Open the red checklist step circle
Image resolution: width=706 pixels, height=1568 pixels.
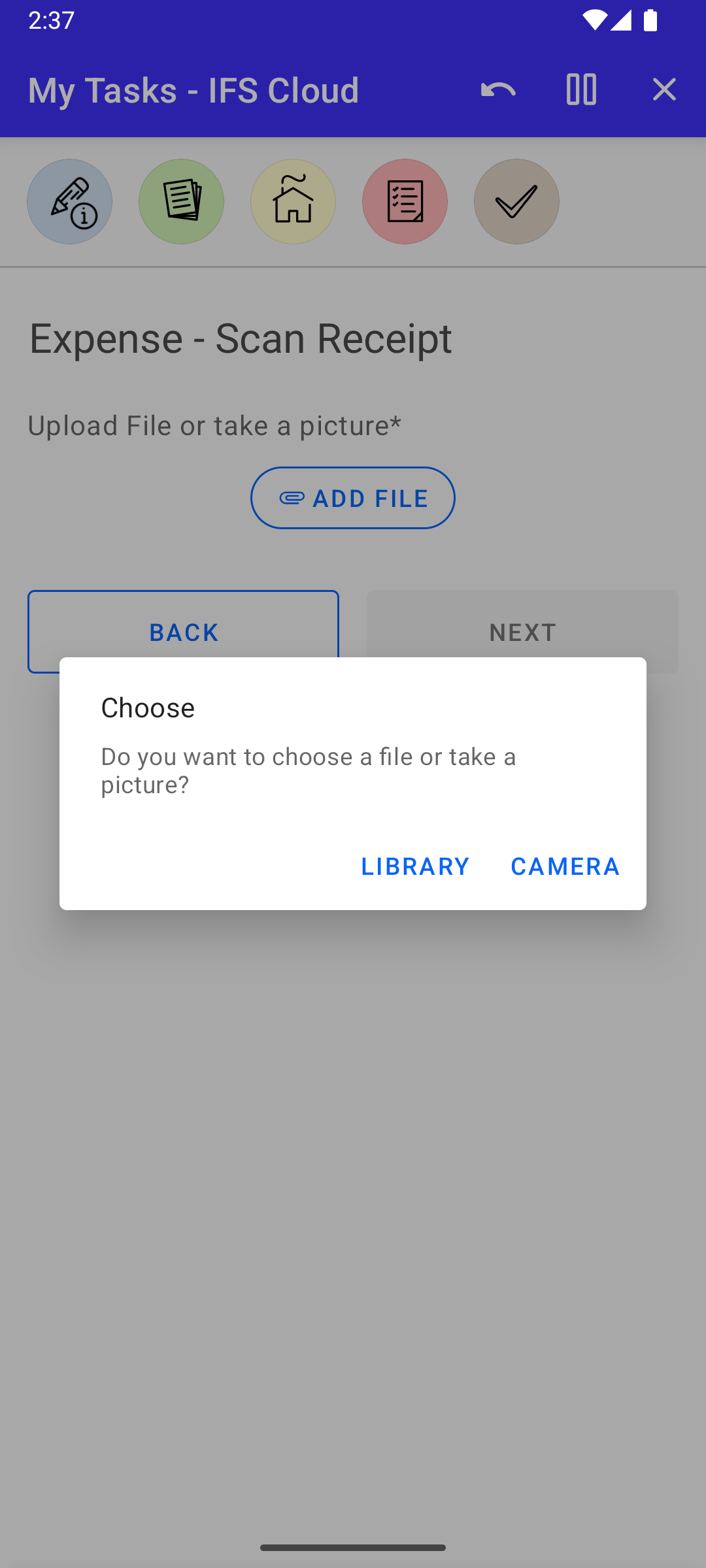pos(405,202)
